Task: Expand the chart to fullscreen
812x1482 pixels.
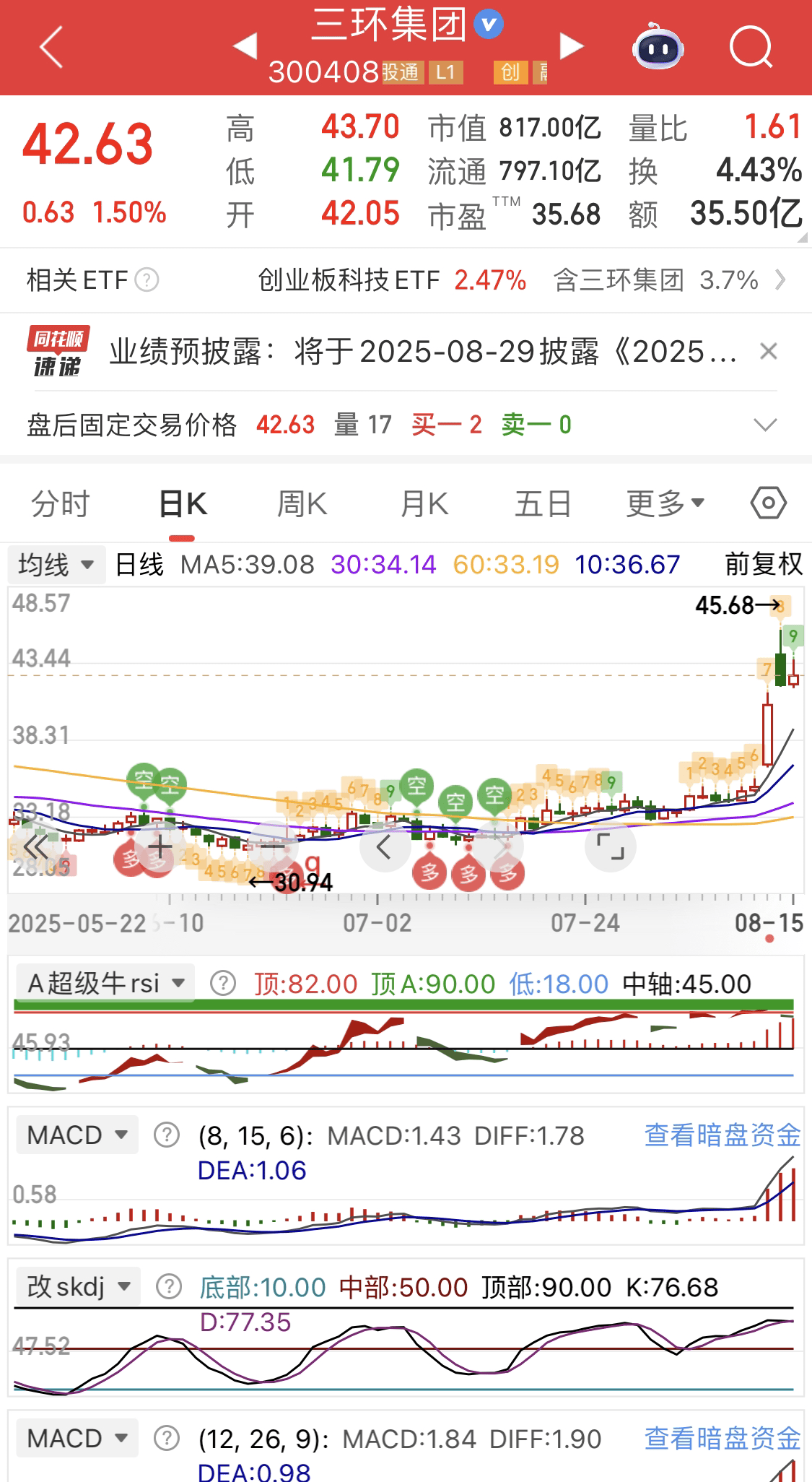Action: (x=610, y=846)
